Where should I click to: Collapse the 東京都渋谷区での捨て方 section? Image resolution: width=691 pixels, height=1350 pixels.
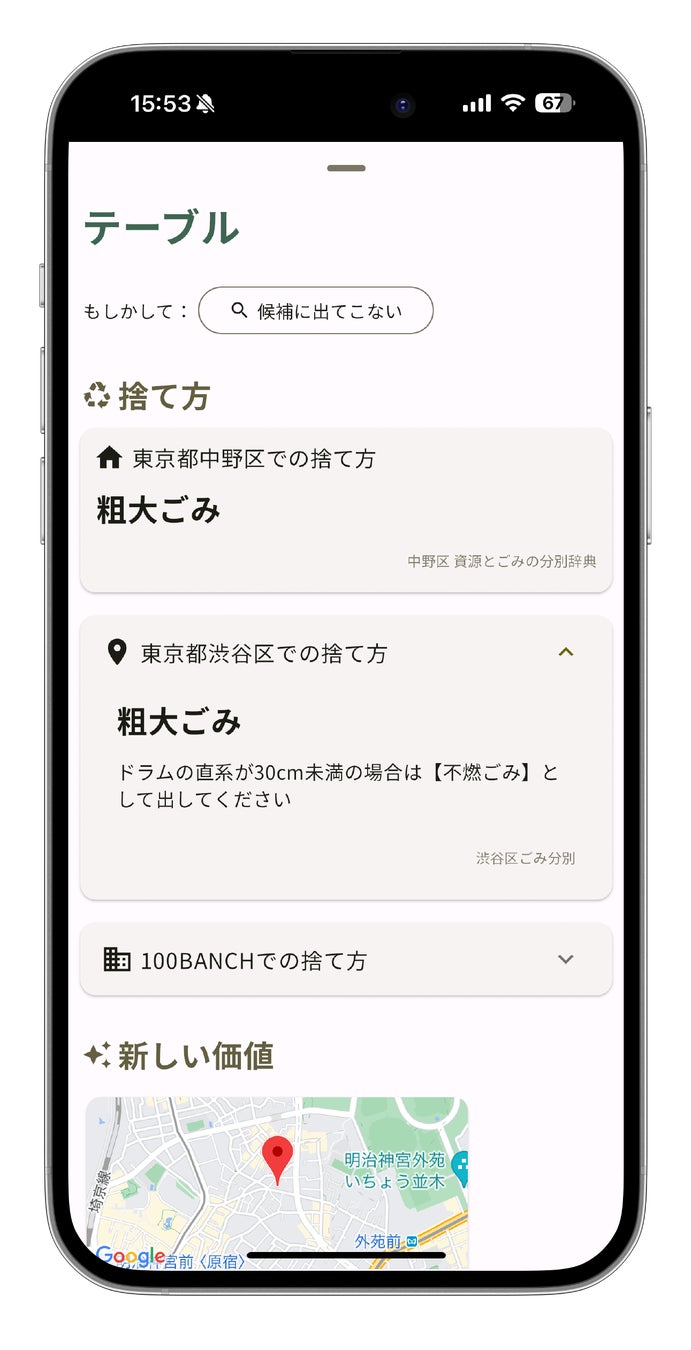565,652
